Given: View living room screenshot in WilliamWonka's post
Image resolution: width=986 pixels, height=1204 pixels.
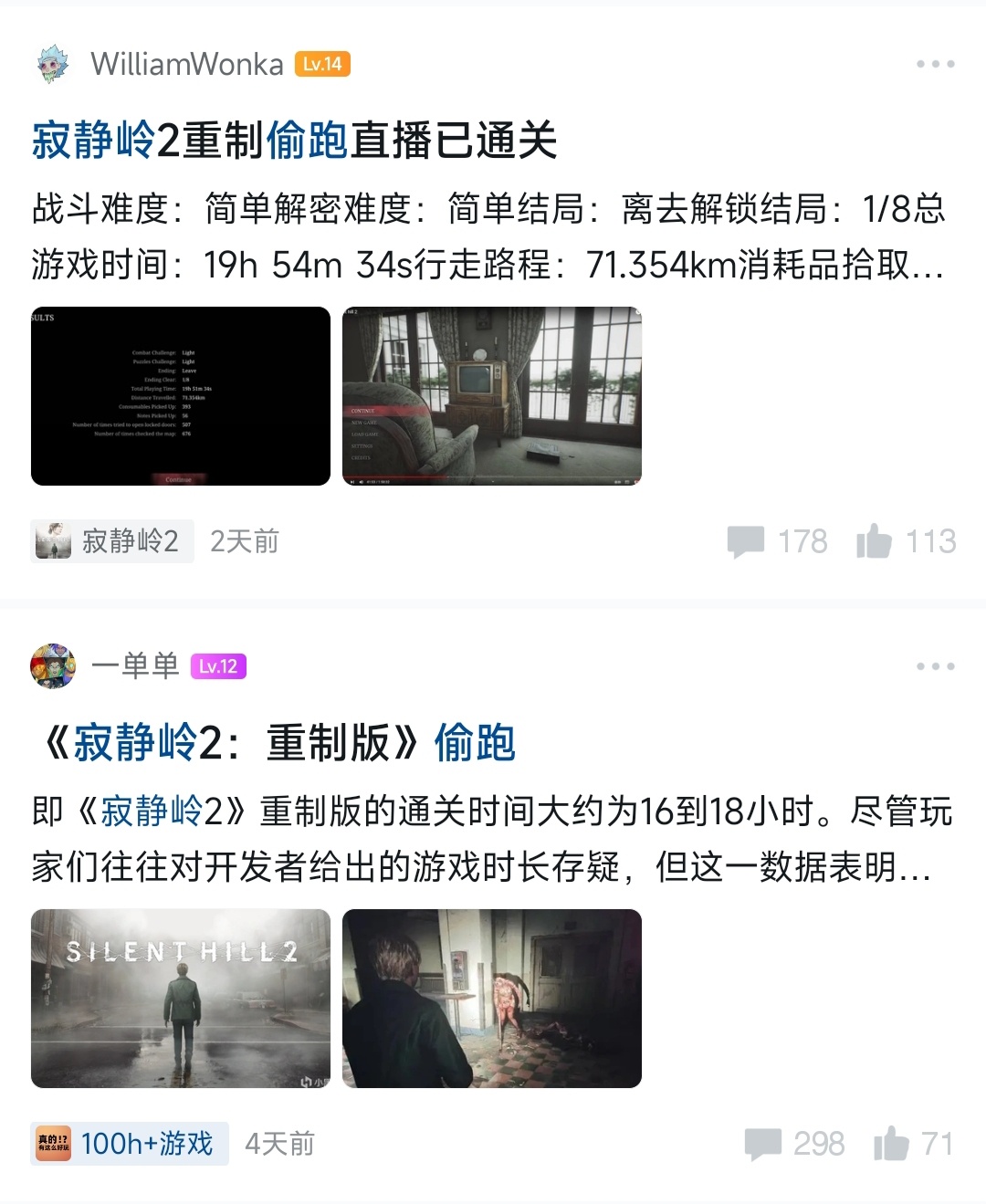Looking at the screenshot, I should [491, 396].
